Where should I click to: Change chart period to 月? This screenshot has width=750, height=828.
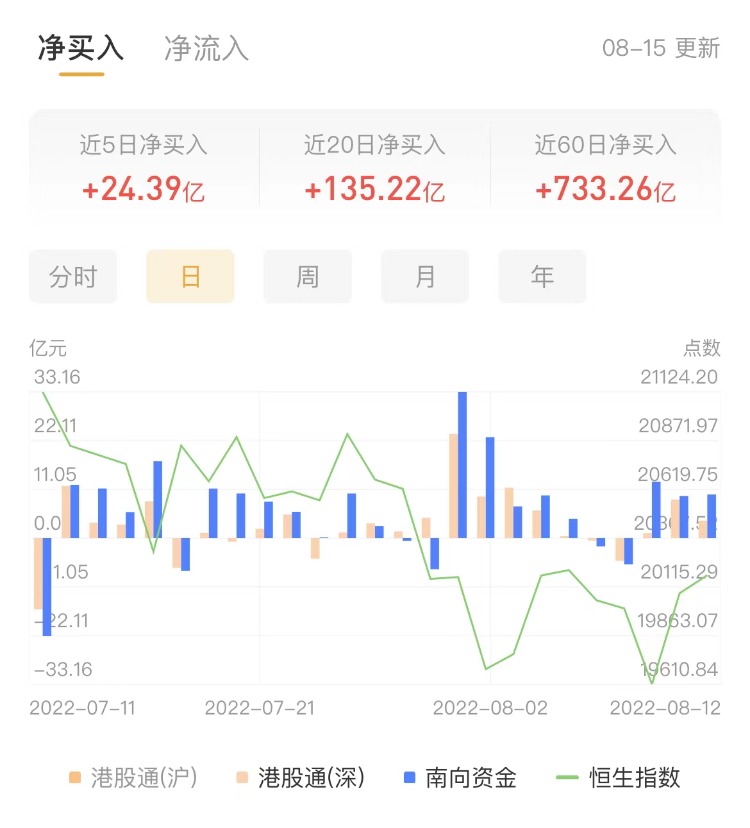tap(425, 276)
